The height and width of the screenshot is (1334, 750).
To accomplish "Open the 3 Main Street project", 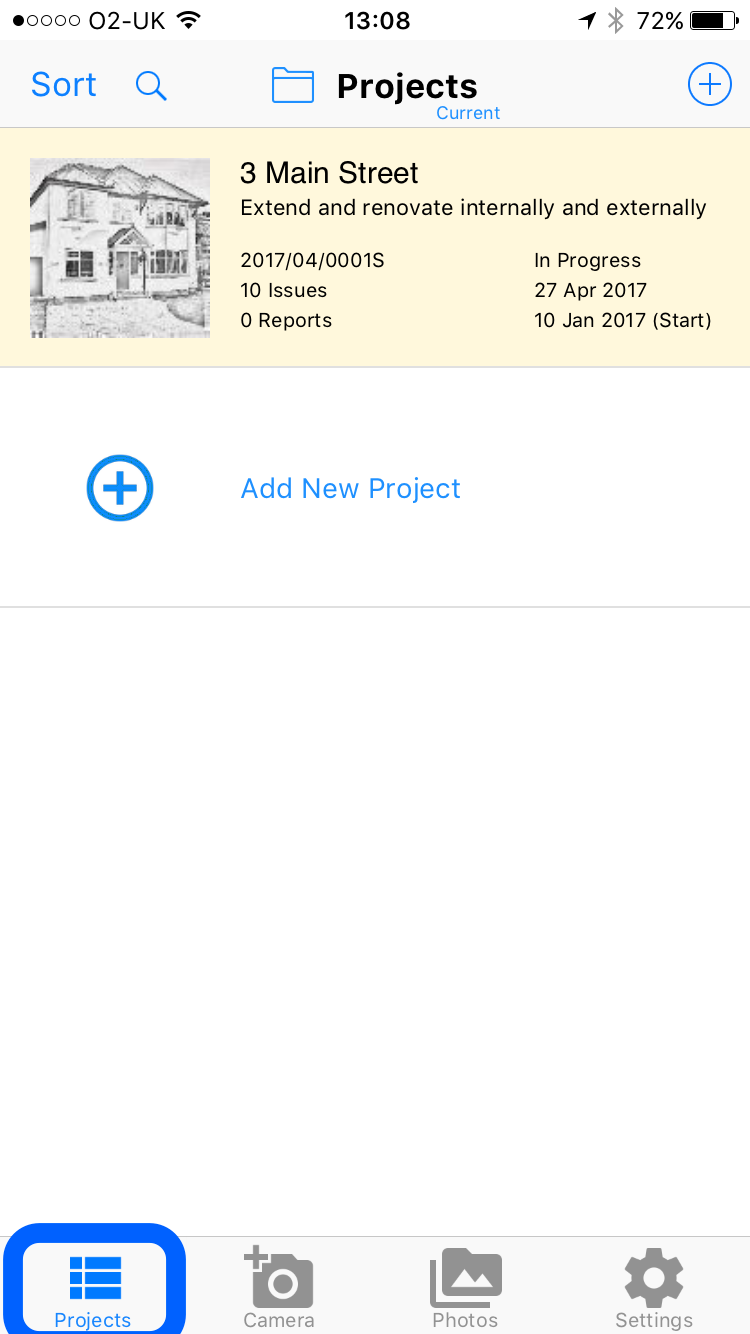I will (375, 247).
